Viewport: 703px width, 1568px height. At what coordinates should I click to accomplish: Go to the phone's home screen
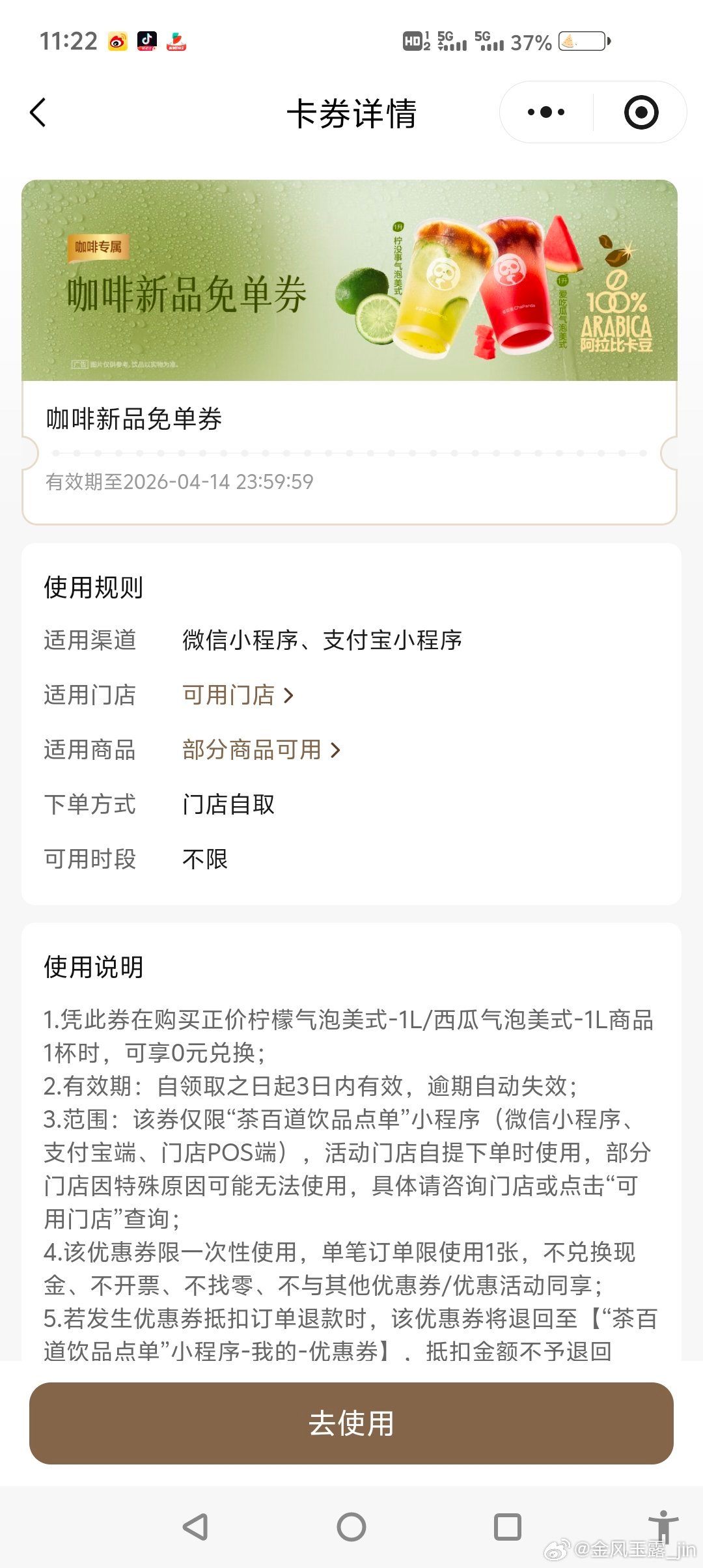pos(351,1526)
